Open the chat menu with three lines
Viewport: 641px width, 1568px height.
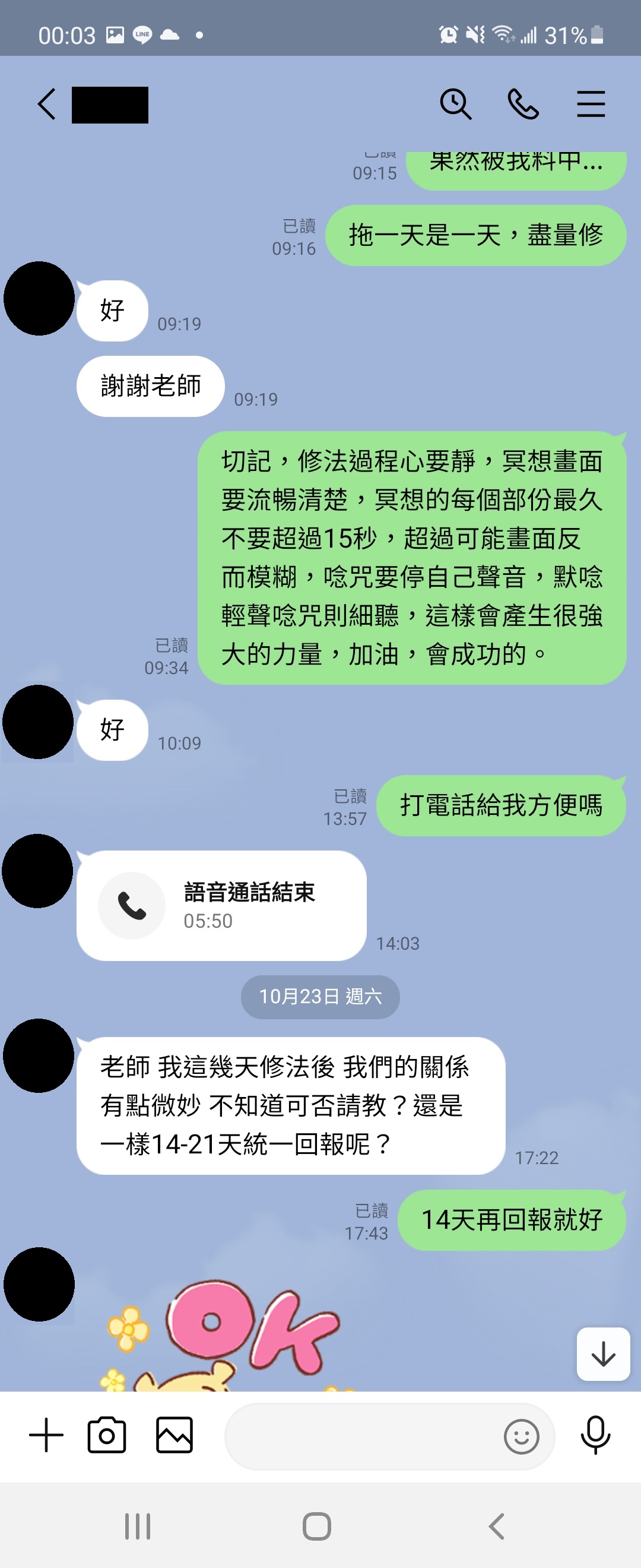(x=591, y=104)
